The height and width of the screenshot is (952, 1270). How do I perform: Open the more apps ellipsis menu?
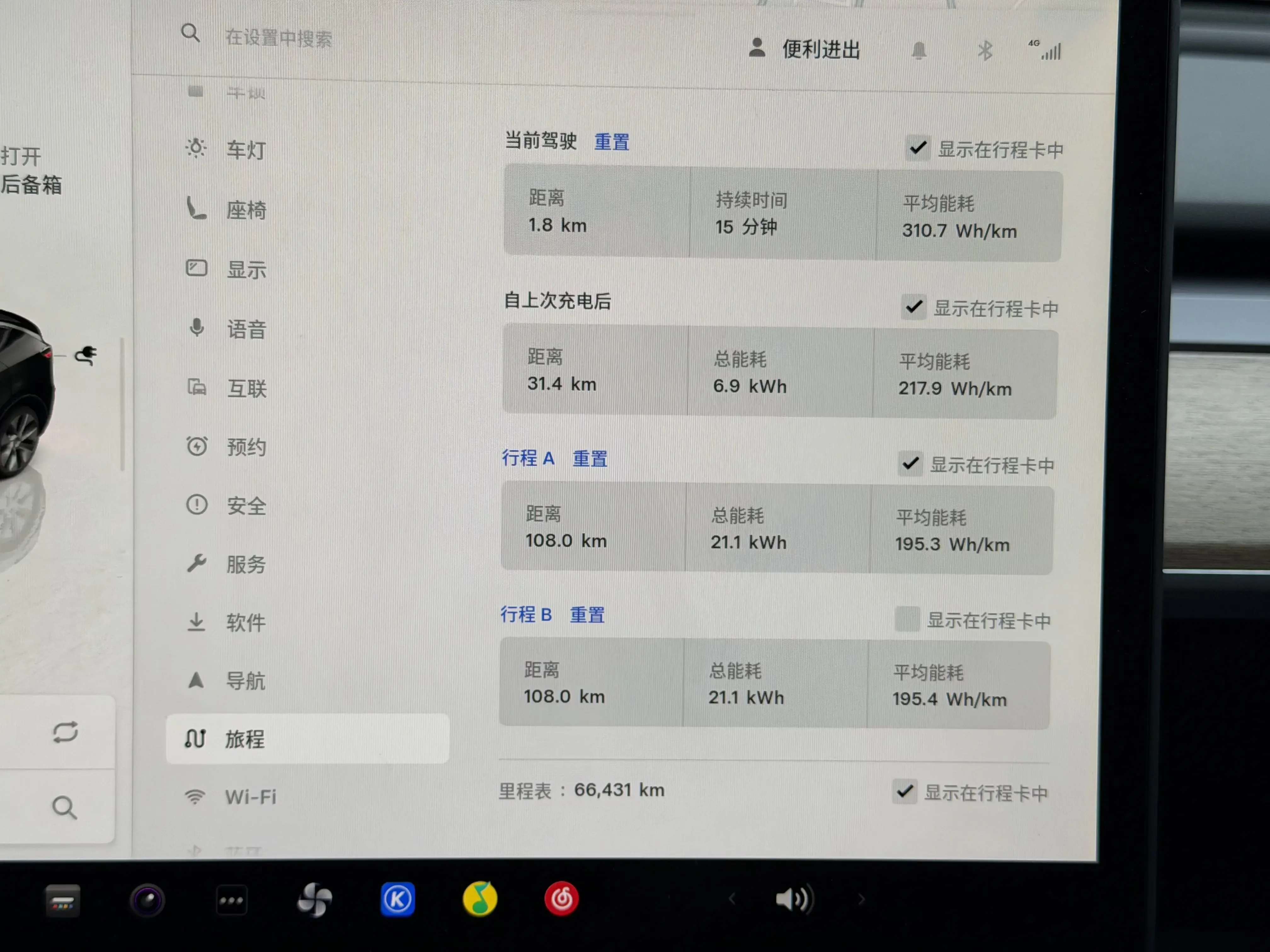[232, 900]
